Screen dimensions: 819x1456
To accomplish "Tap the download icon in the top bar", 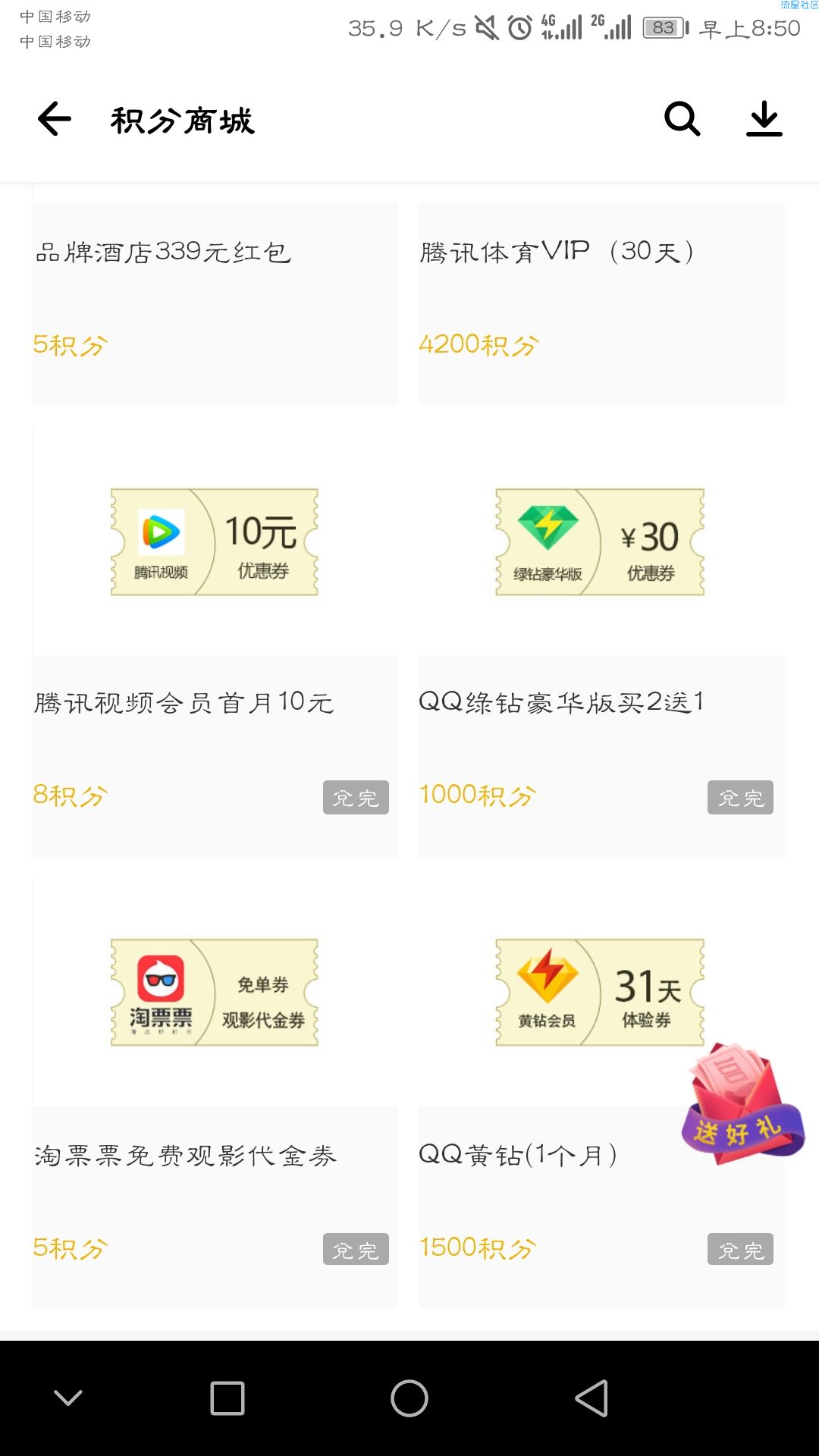I will [x=764, y=120].
